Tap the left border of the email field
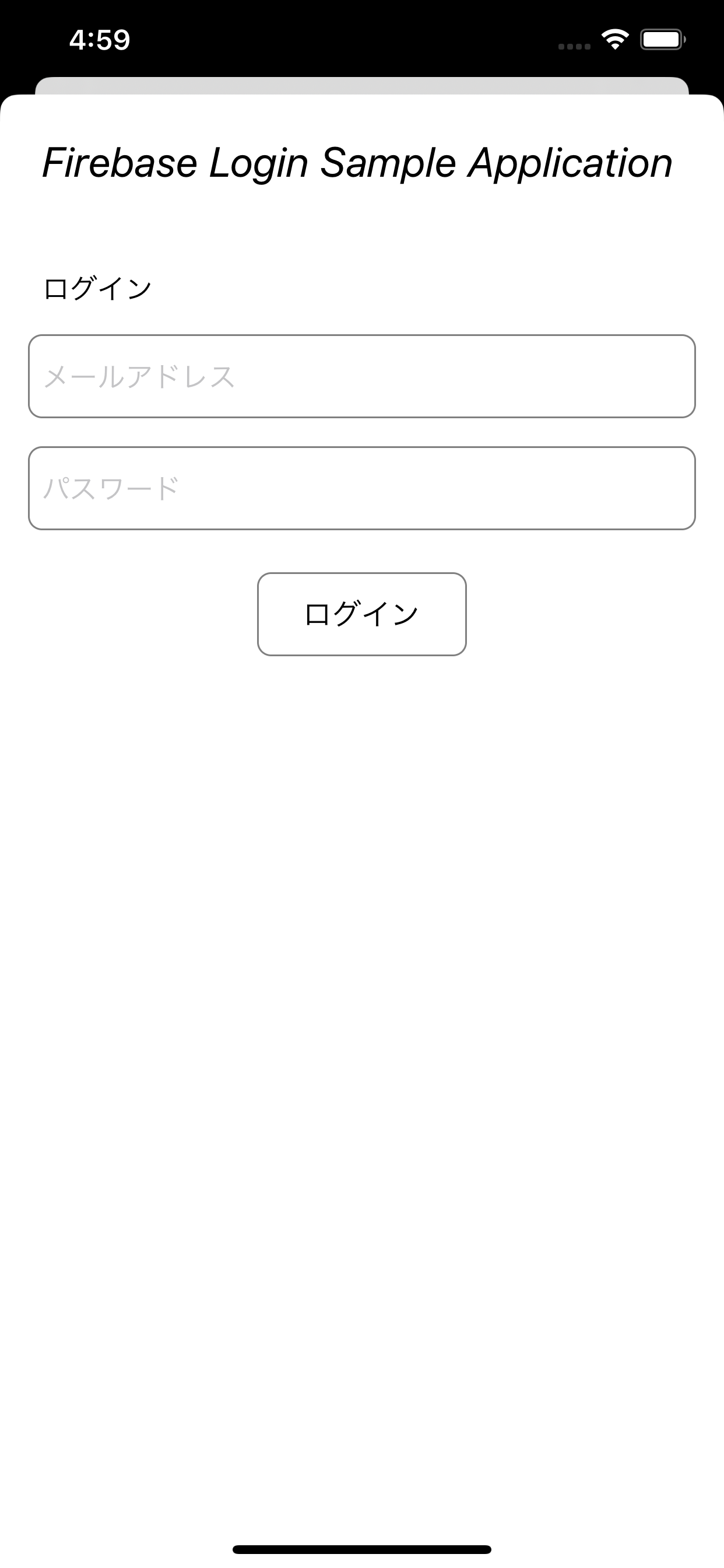Screen dimensions: 724x1568 coord(31,376)
